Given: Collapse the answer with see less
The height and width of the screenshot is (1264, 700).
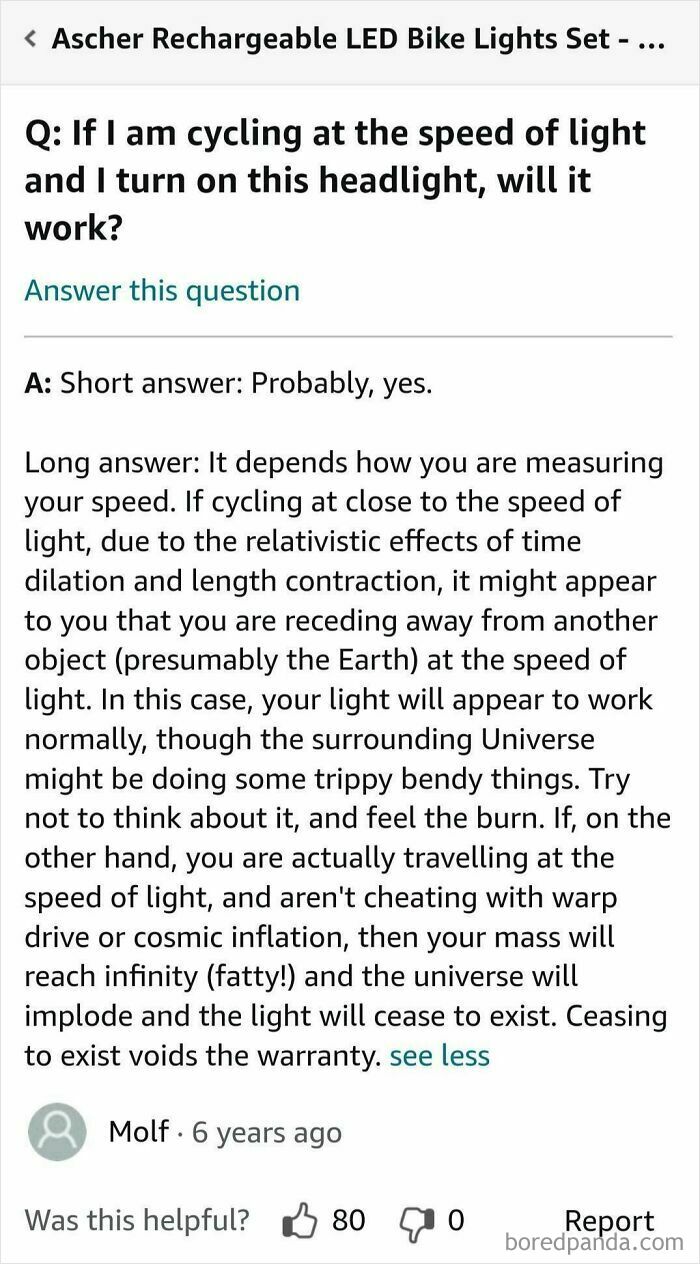Looking at the screenshot, I should [x=439, y=1057].
